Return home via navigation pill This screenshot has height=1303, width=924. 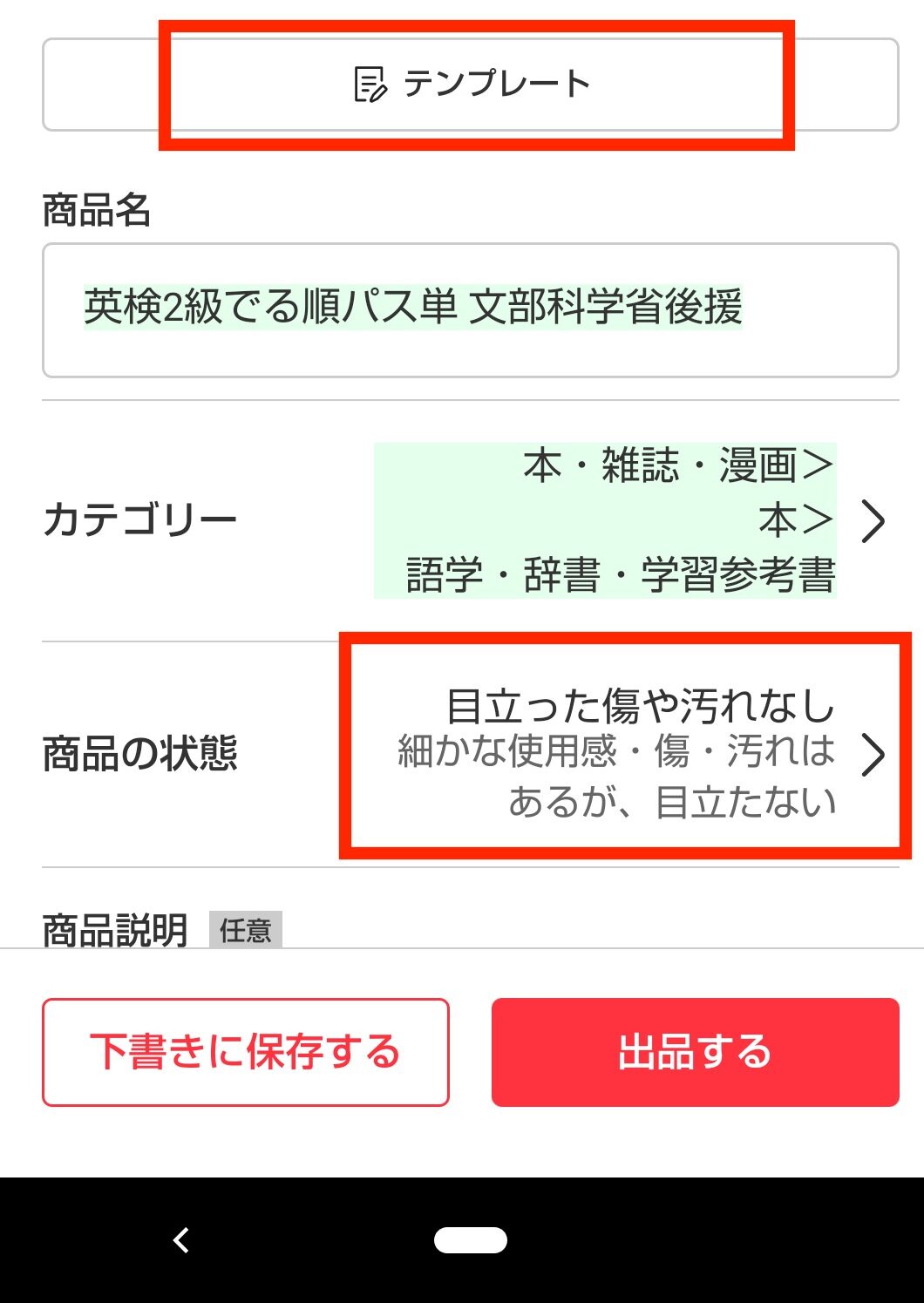[x=471, y=1239]
